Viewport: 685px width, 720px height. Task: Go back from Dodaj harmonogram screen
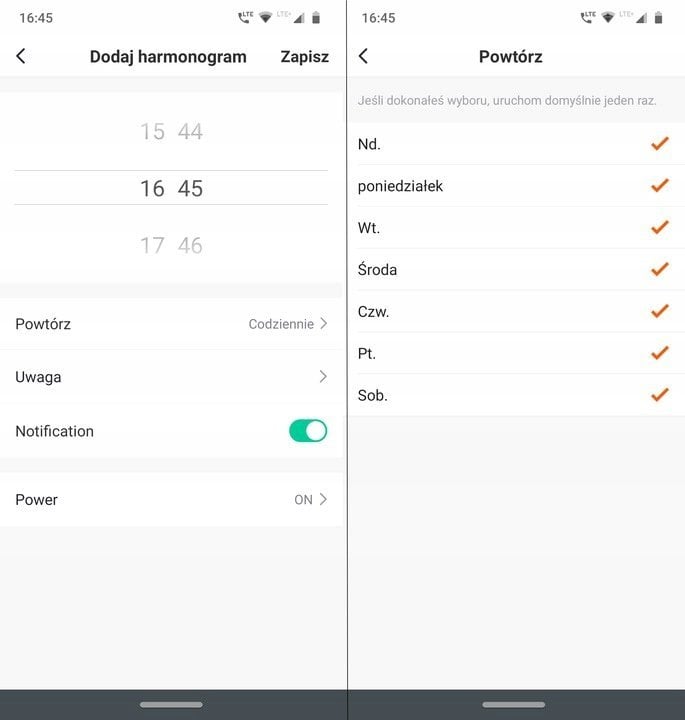pyautogui.click(x=21, y=57)
